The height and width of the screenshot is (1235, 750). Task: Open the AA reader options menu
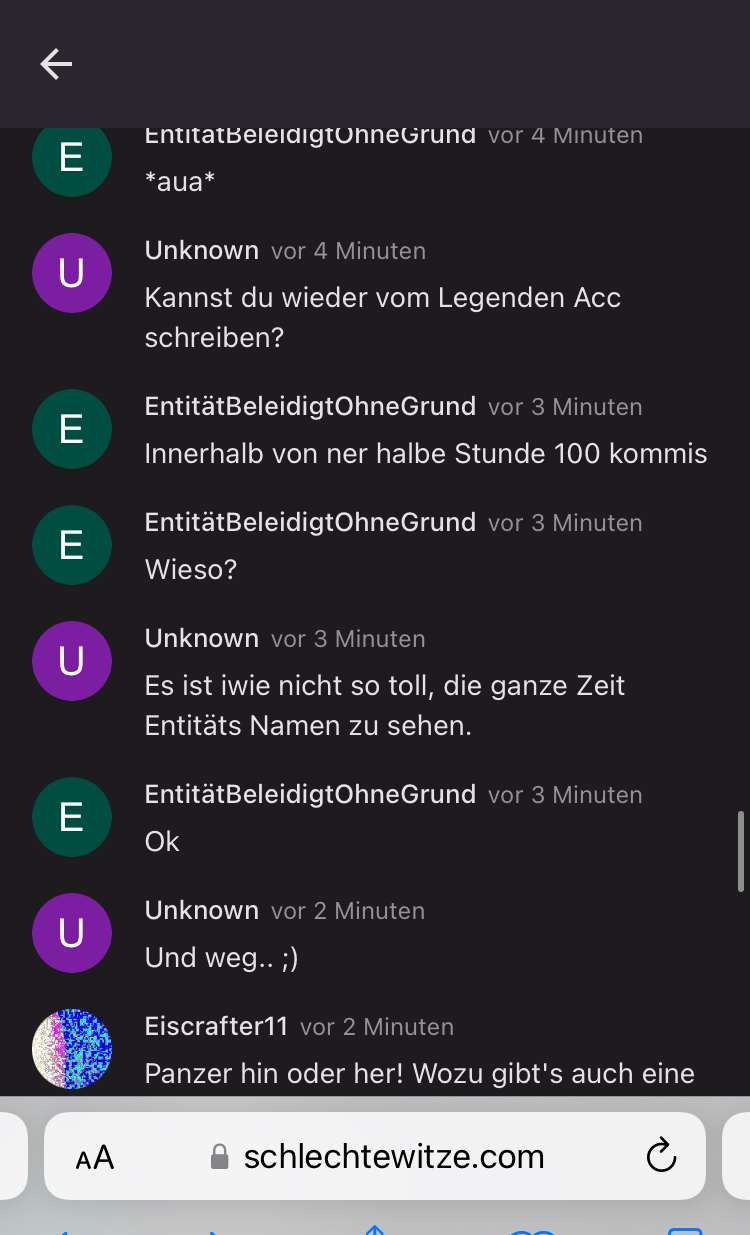pyautogui.click(x=95, y=1158)
